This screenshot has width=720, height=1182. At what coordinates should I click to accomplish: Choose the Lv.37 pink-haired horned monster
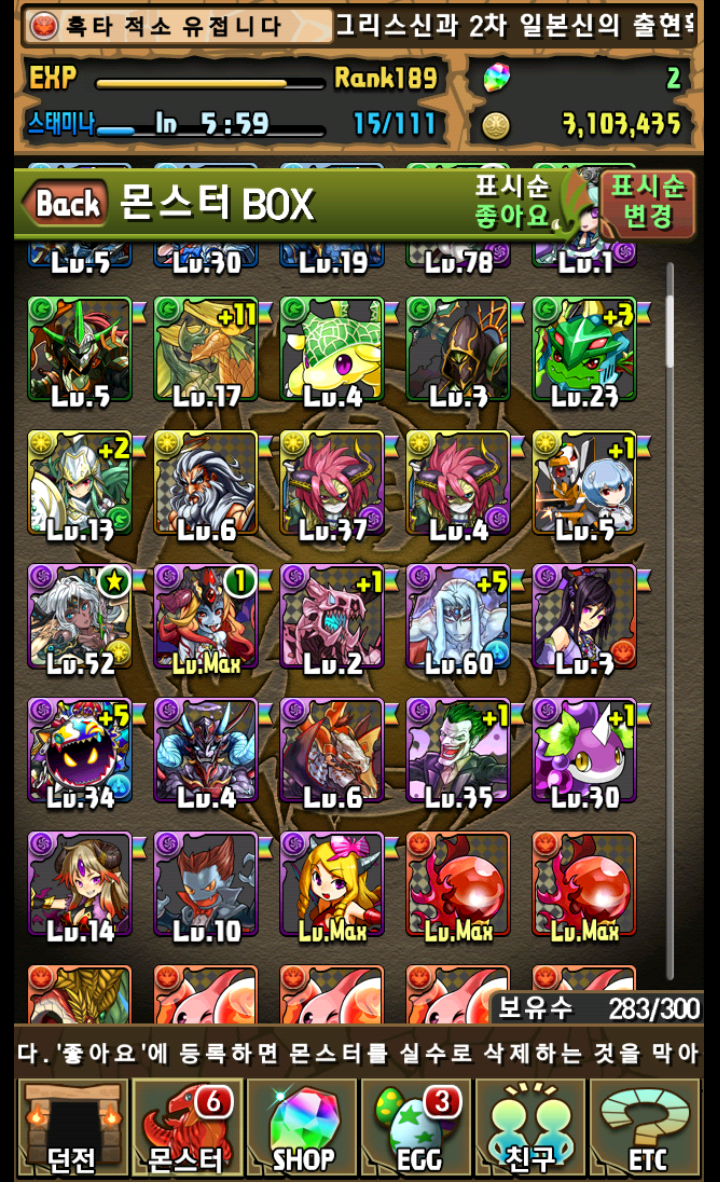(332, 485)
